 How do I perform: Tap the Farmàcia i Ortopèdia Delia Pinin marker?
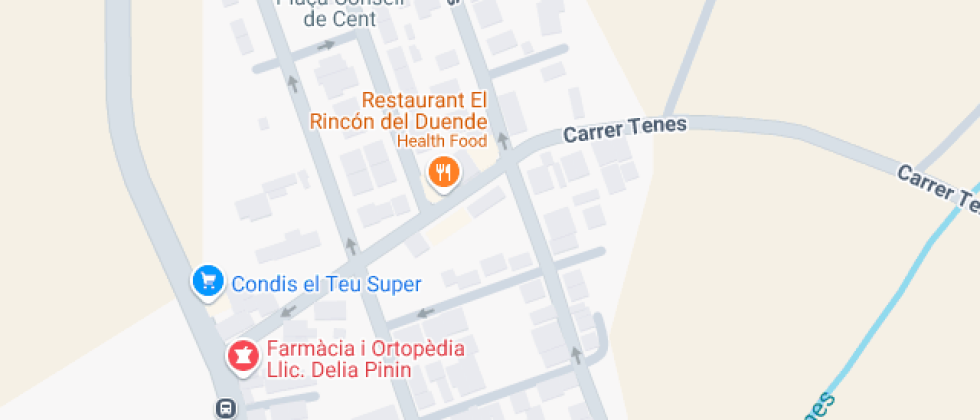241,356
